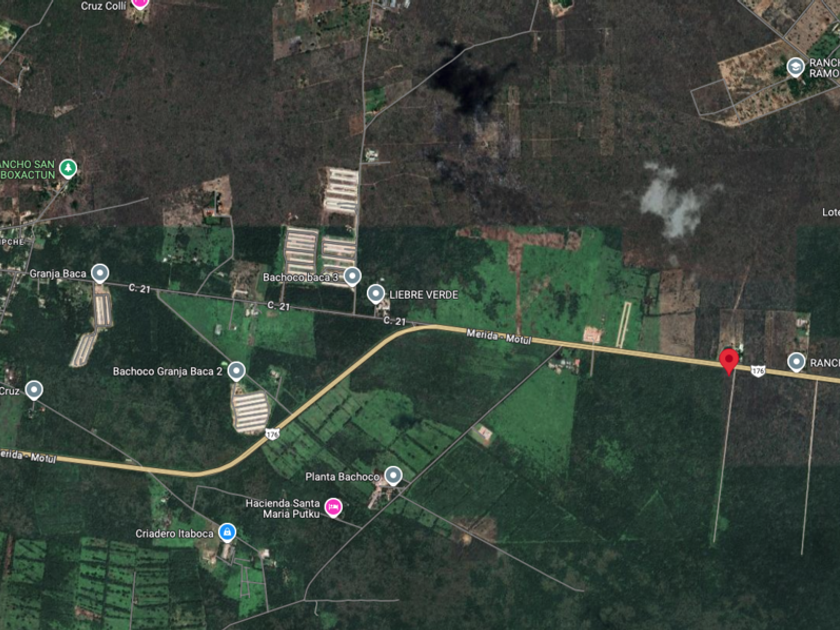Select the Rancho Ramo school marker

click(x=796, y=67)
